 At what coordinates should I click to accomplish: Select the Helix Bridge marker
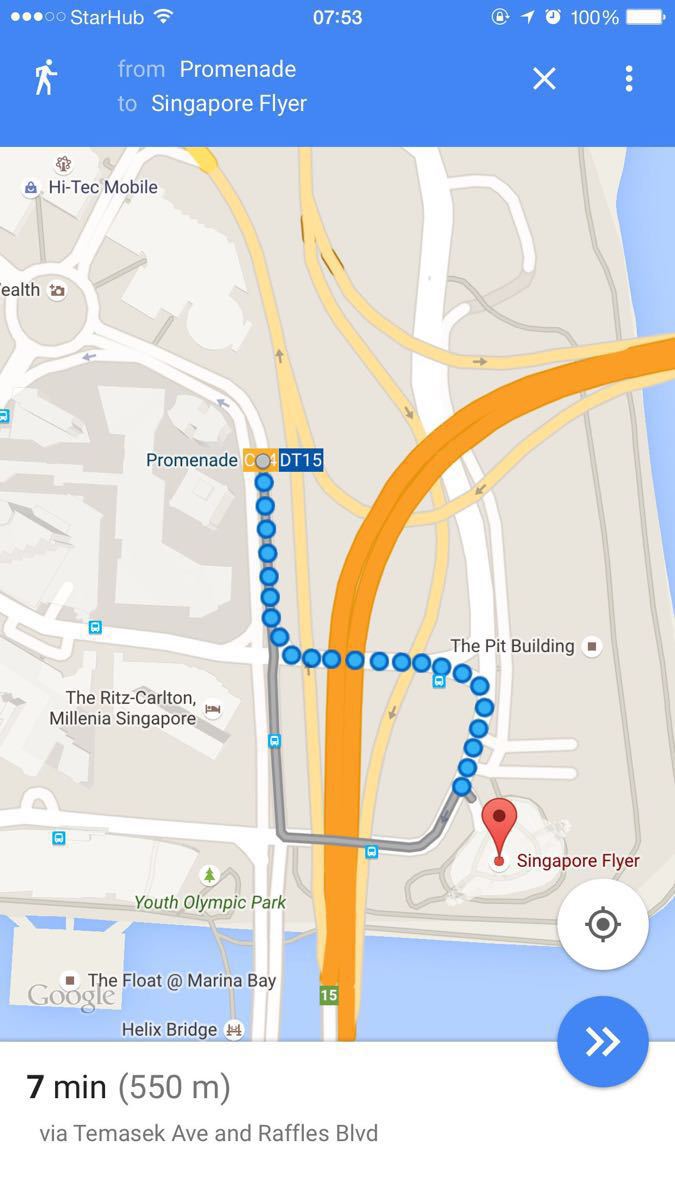pos(234,1029)
